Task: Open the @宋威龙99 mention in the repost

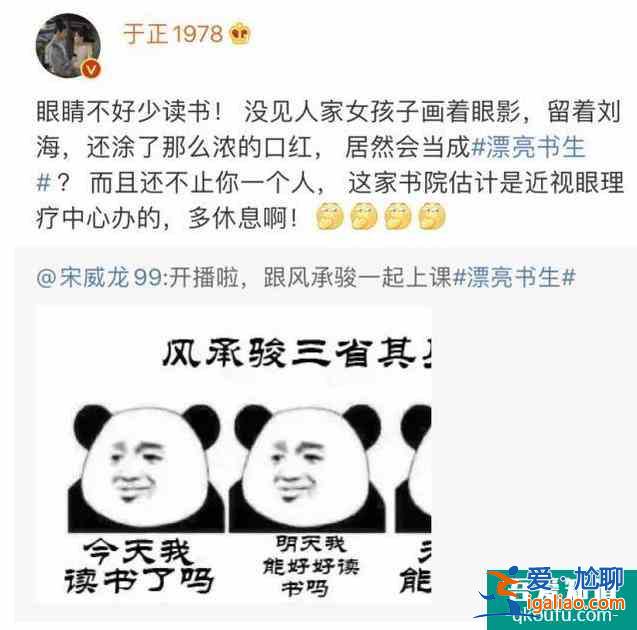Action: (98, 276)
